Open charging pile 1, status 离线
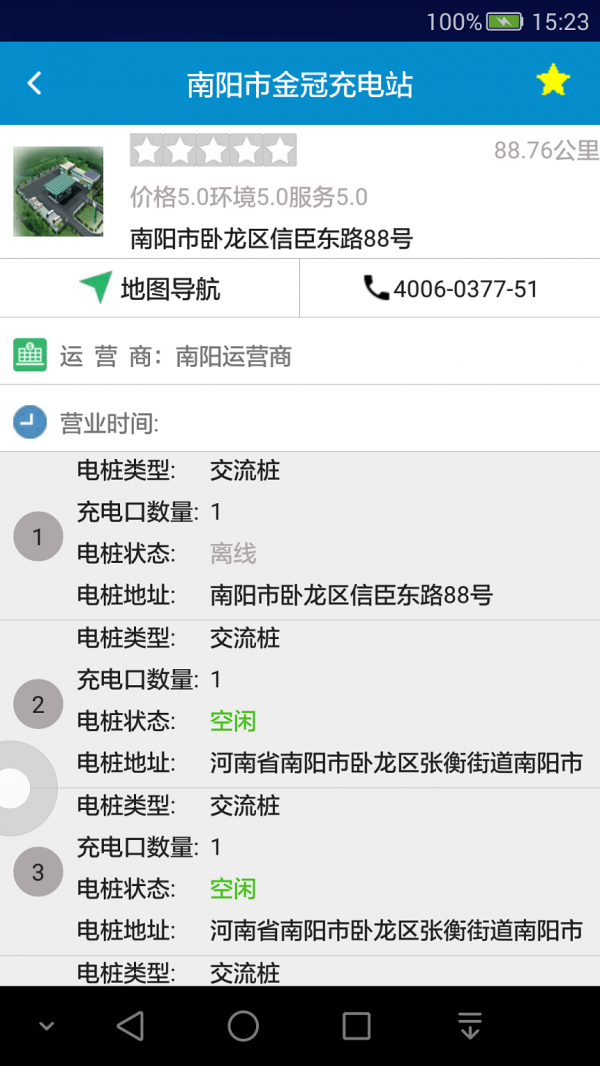This screenshot has height=1066, width=600. pos(300,536)
